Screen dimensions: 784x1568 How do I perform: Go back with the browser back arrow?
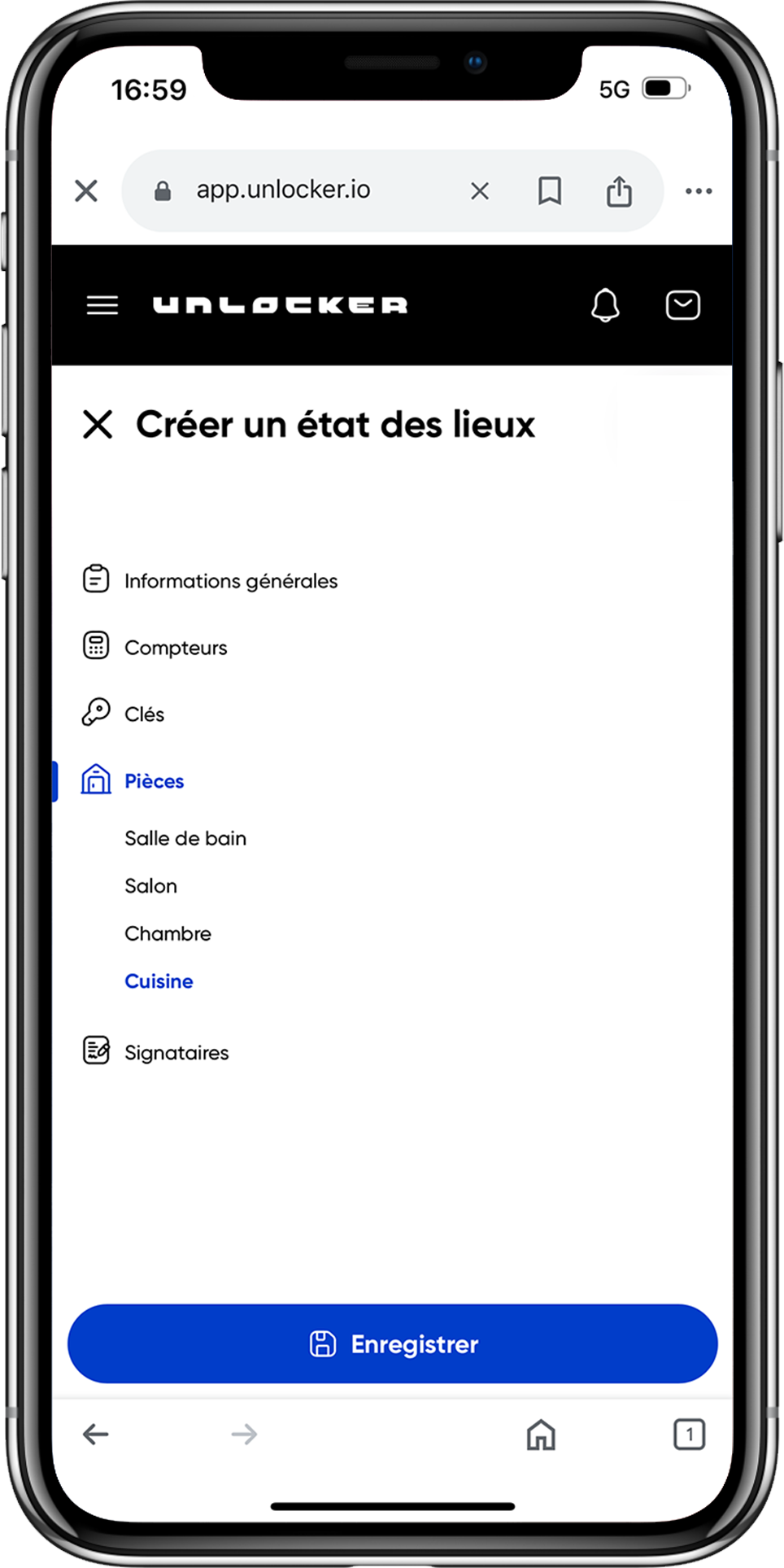[96, 1434]
